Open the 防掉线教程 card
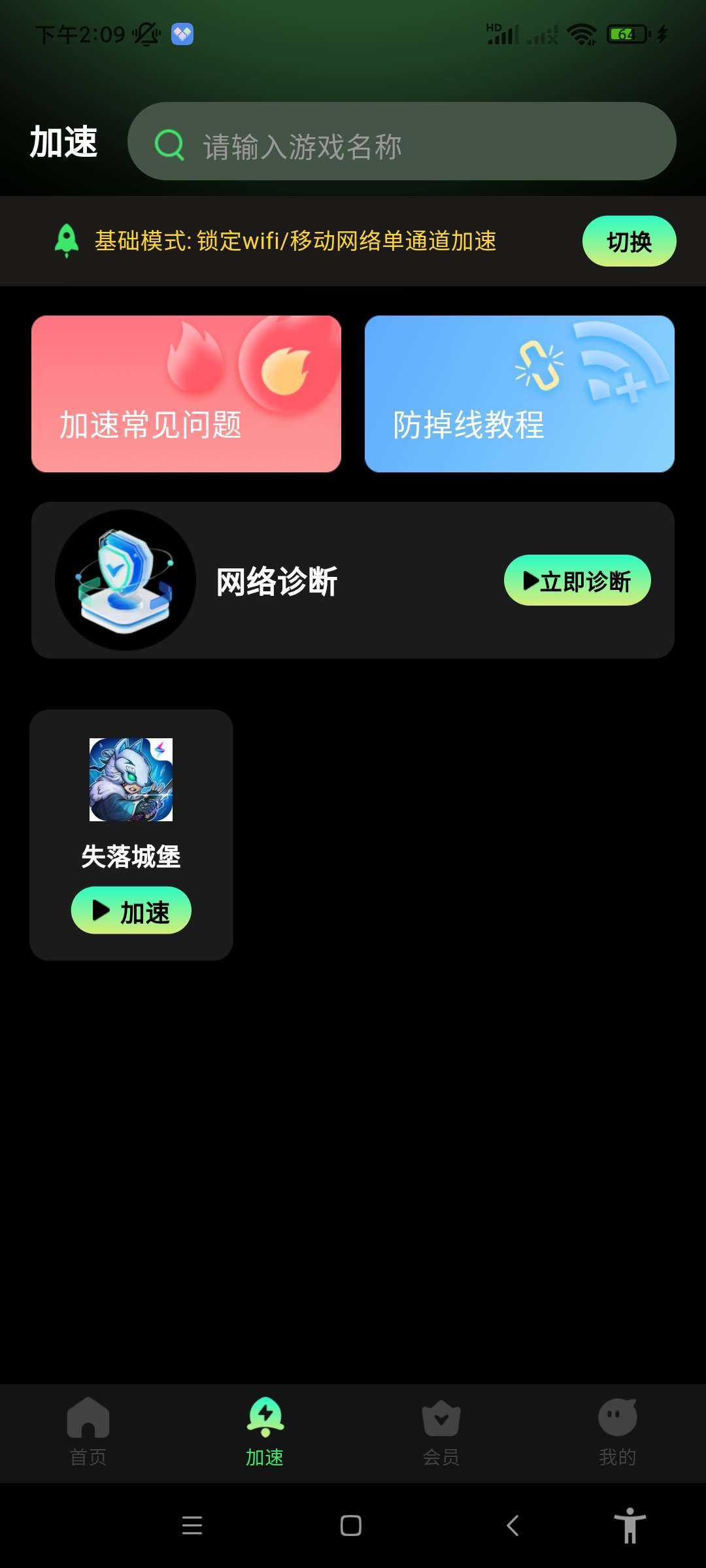Image resolution: width=706 pixels, height=1568 pixels. coord(519,394)
